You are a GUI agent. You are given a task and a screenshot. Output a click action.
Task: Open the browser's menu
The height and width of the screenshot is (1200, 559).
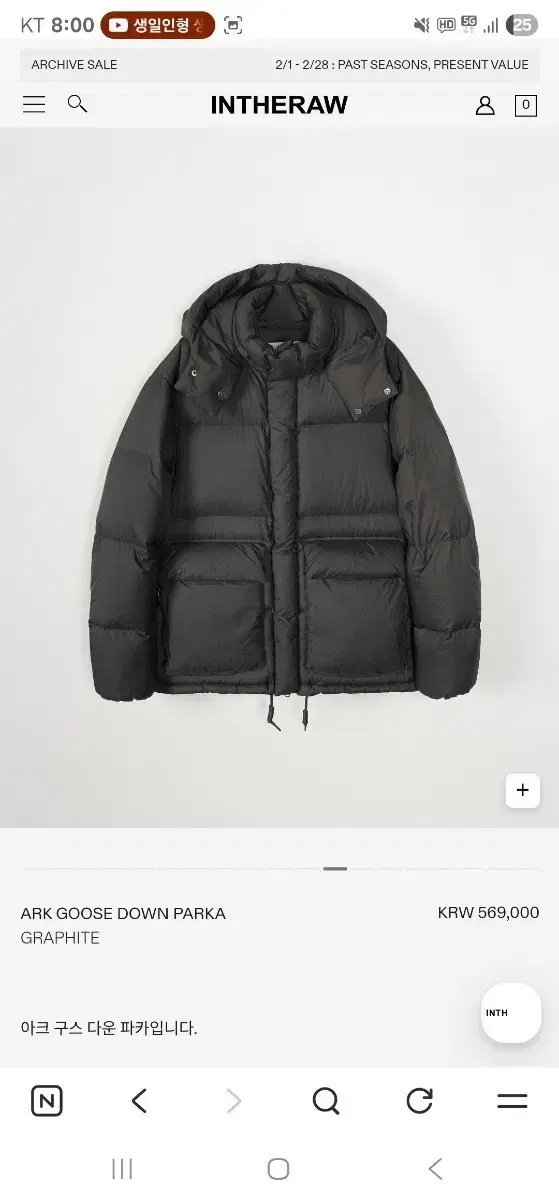point(512,1101)
